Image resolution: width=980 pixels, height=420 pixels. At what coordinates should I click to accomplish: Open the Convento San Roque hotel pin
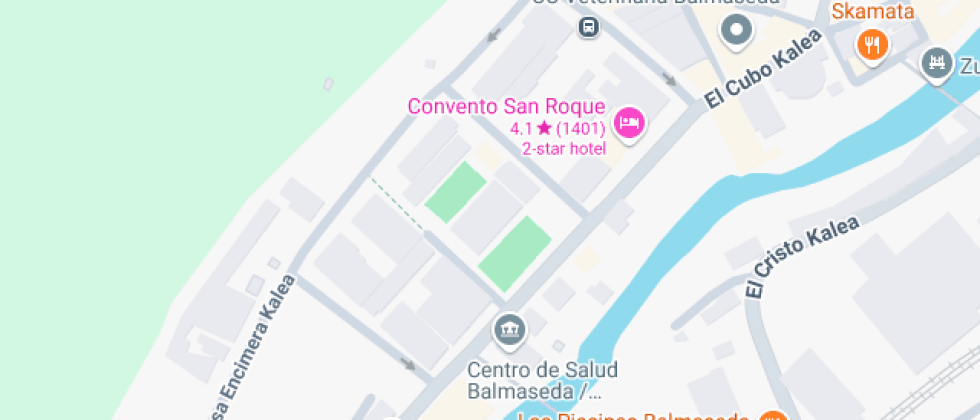pyautogui.click(x=629, y=123)
